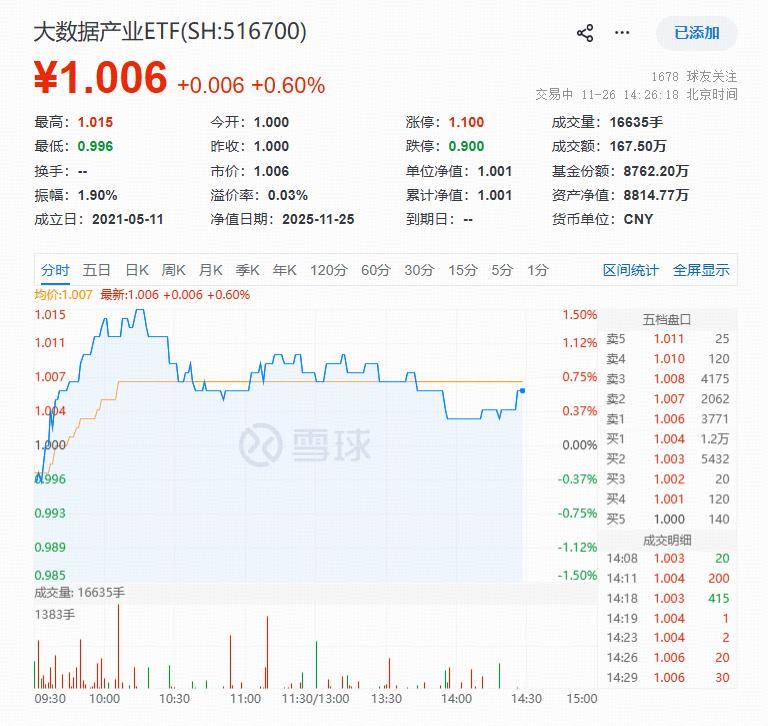This screenshot has width=768, height=726.
Task: View the 1分 interval chart
Action: [x=538, y=270]
